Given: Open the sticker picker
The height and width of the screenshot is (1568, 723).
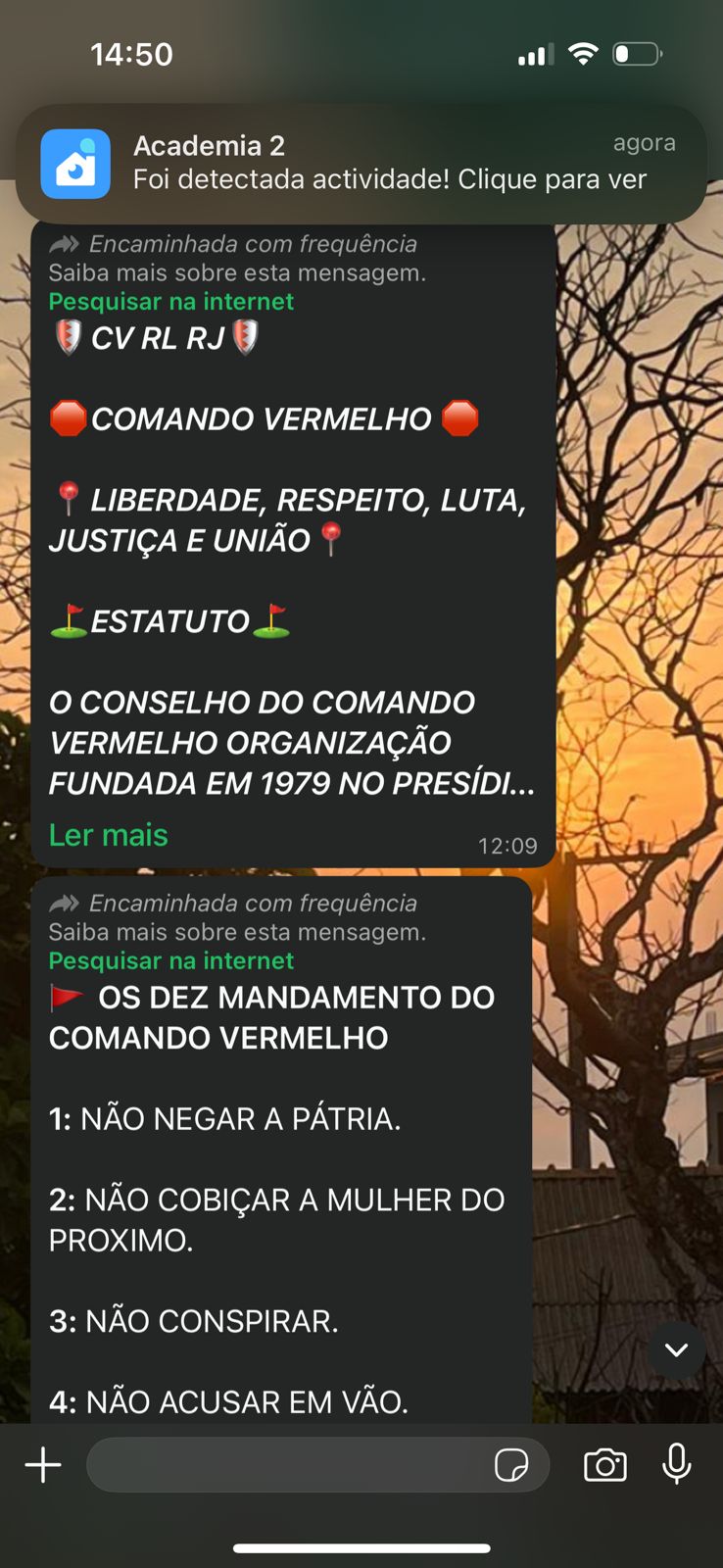Looking at the screenshot, I should pyautogui.click(x=511, y=1465).
